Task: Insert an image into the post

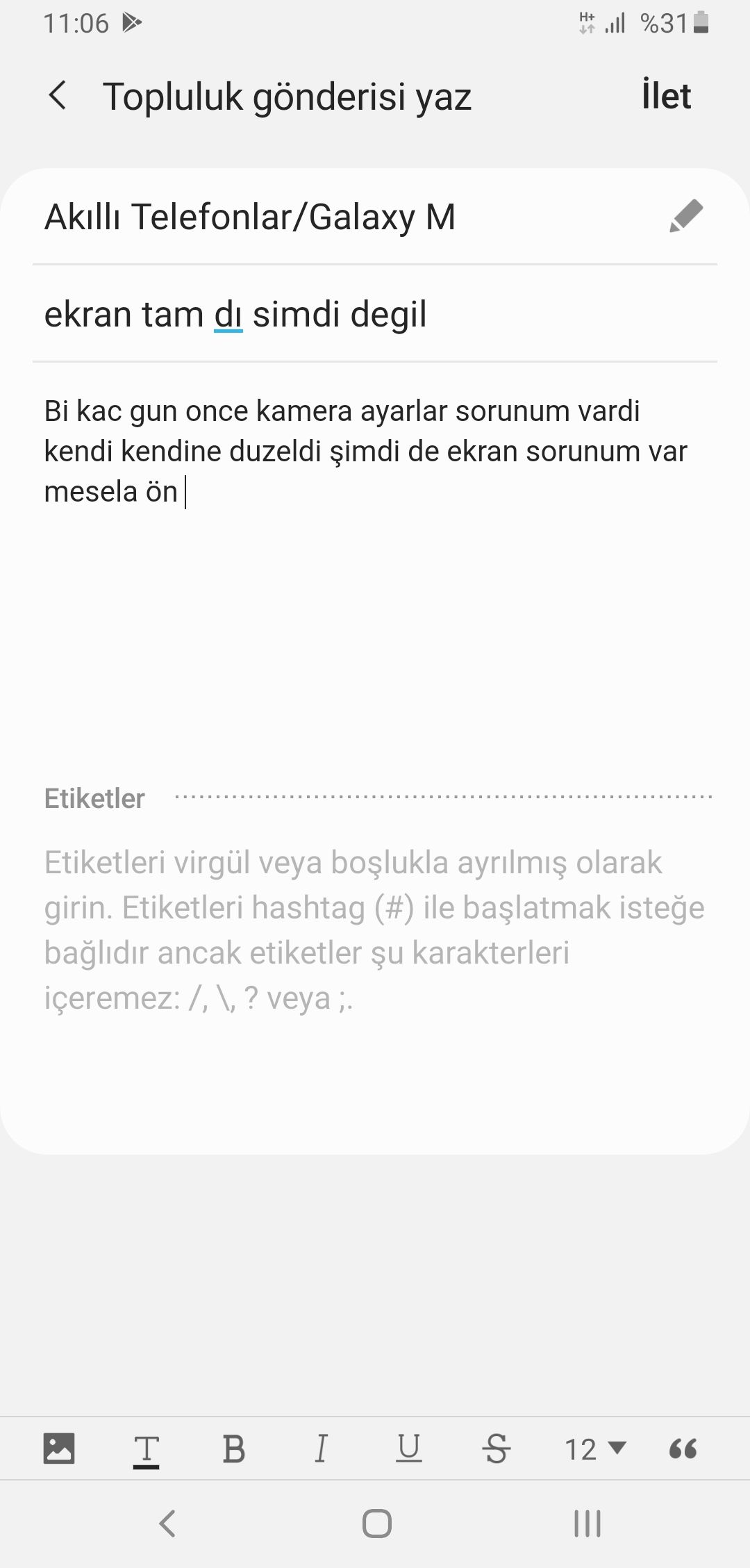Action: tap(59, 1449)
